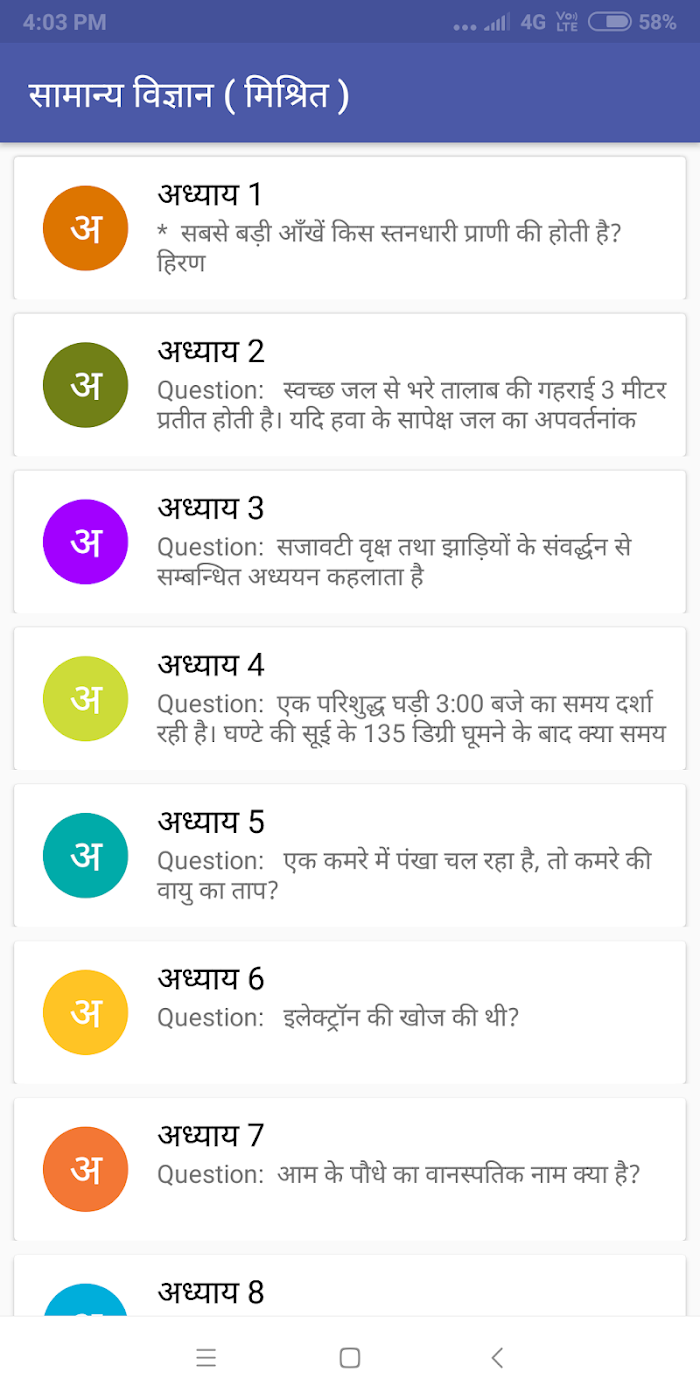
Task: Choose अध्याय 6
Action: coord(350,1013)
